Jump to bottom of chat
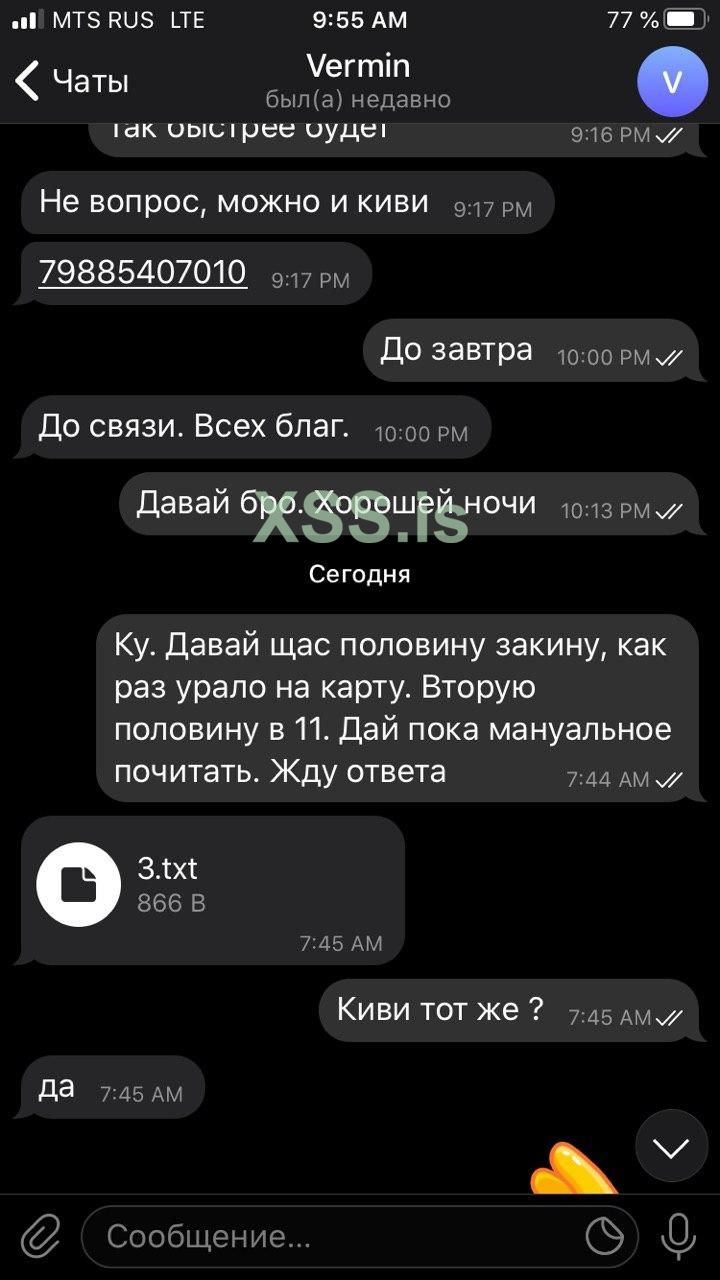 pos(671,1147)
